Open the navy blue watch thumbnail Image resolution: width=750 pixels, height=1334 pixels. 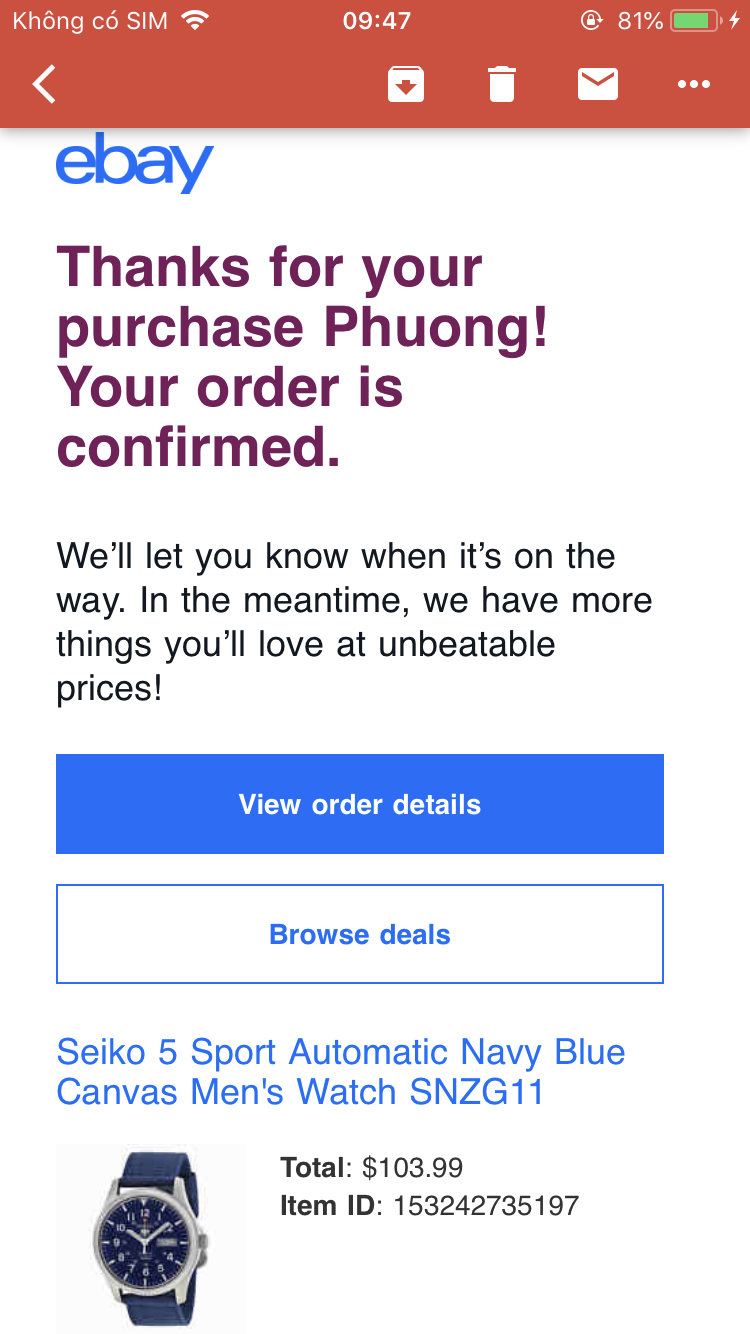[150, 1238]
